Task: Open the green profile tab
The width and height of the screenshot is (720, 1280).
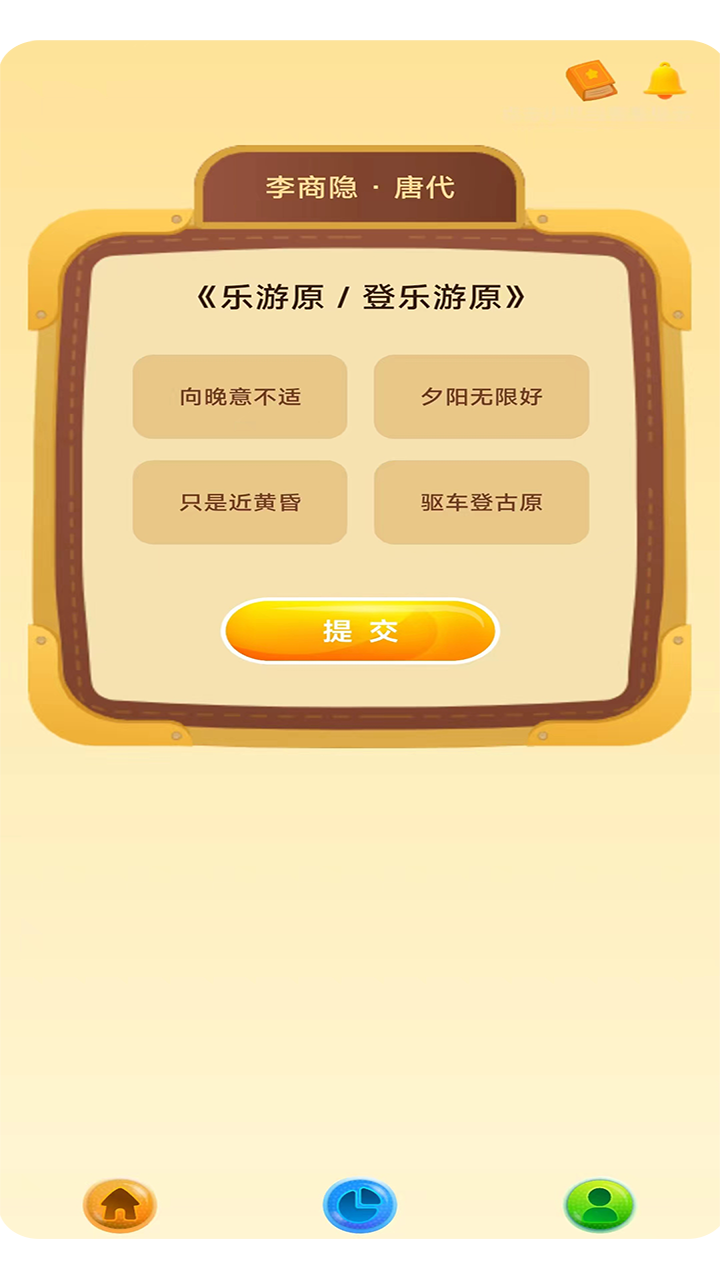Action: (x=599, y=1205)
